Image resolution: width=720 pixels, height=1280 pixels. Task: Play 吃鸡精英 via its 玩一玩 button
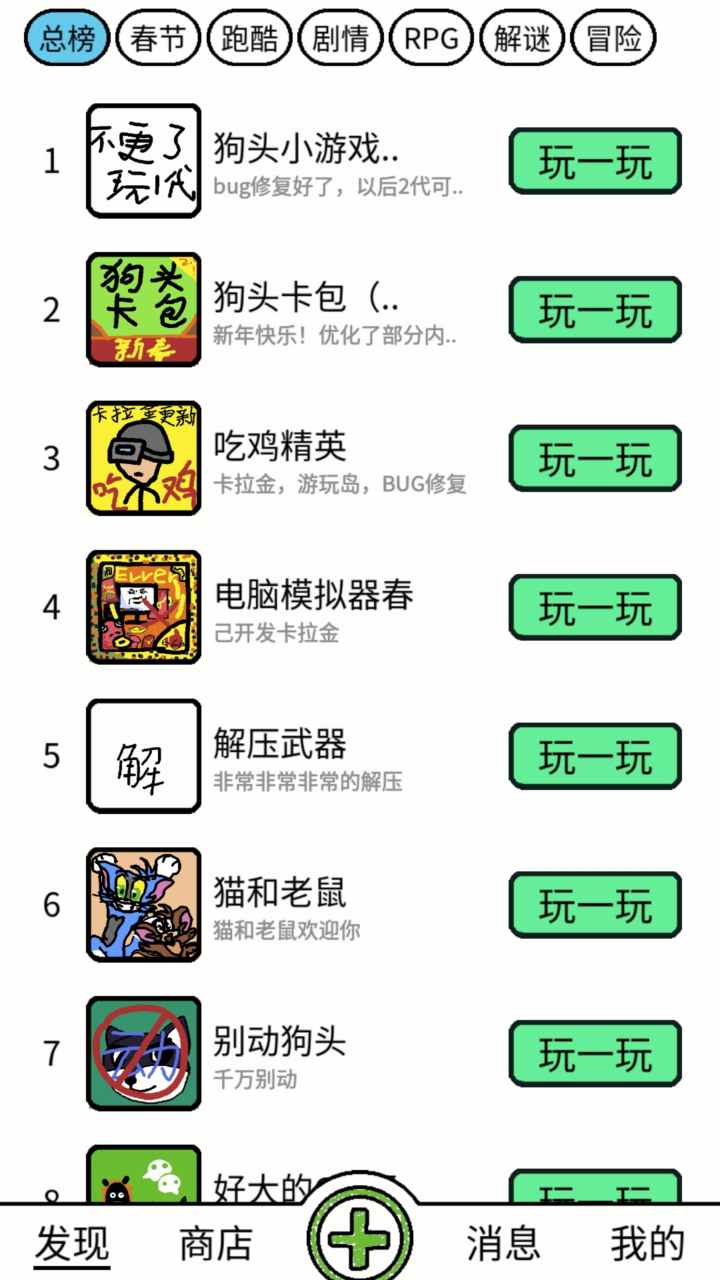click(x=594, y=458)
